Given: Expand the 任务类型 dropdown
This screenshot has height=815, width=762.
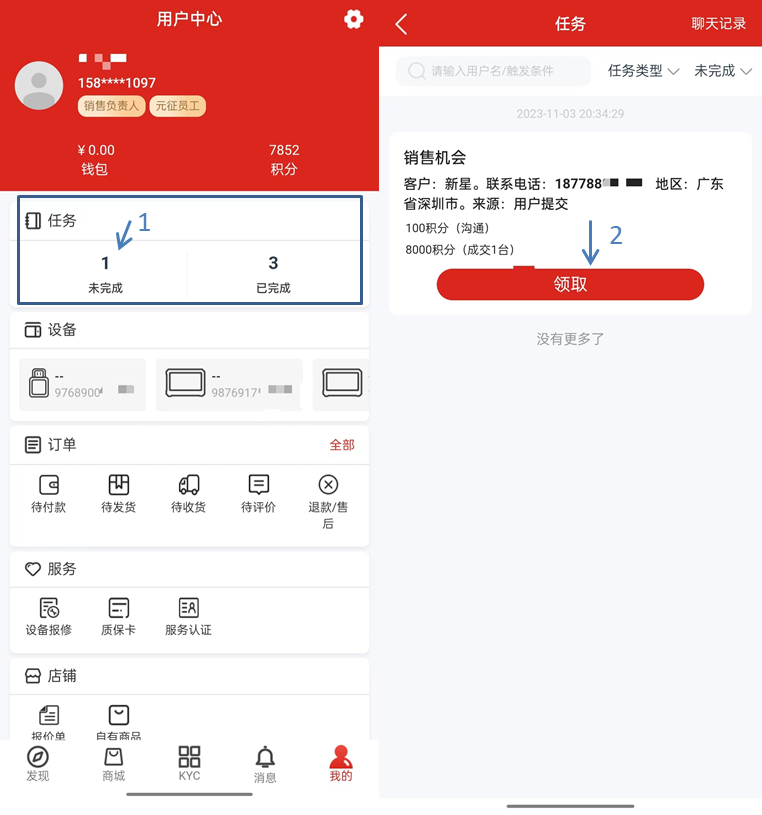Looking at the screenshot, I should [x=643, y=71].
